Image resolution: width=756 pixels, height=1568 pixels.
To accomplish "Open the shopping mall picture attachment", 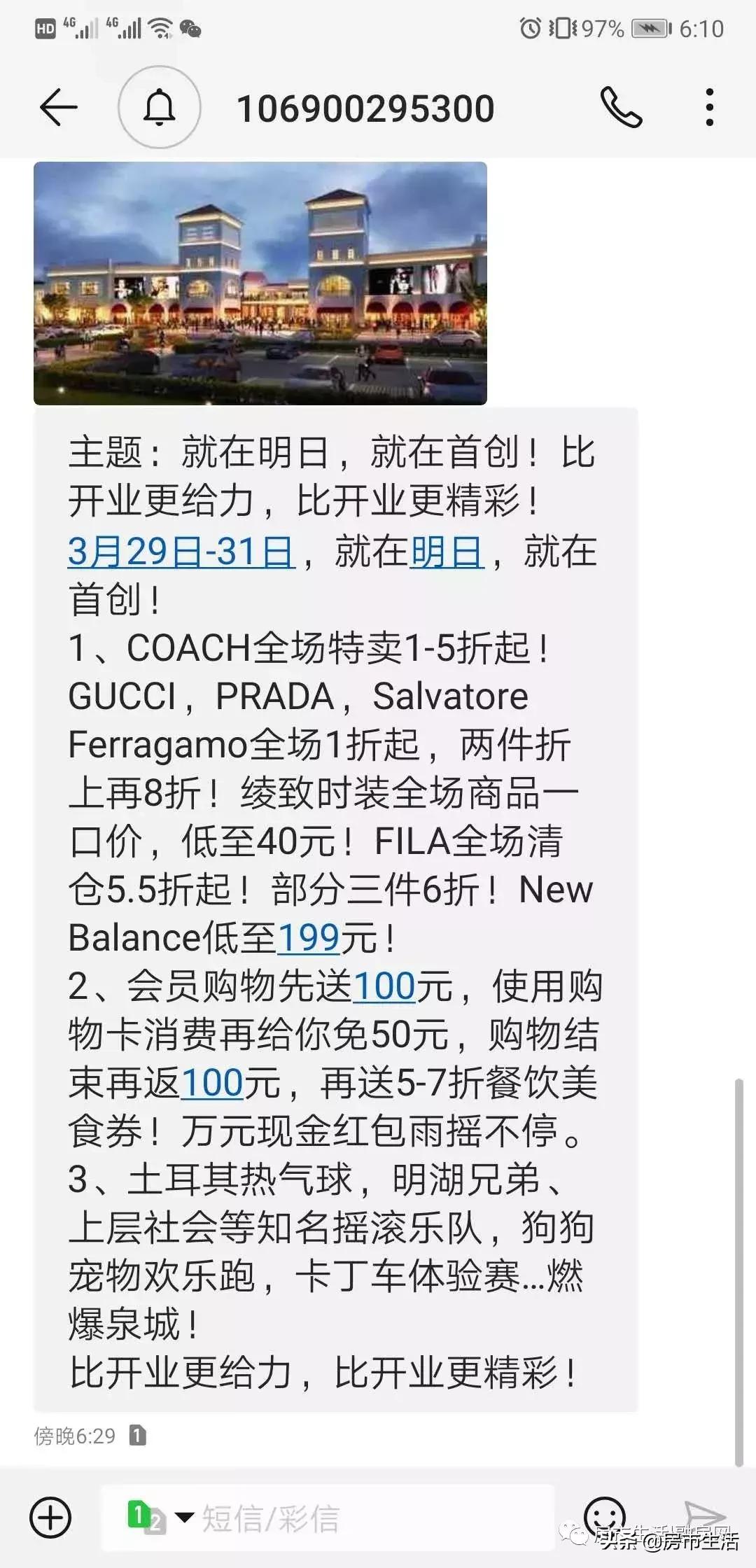I will [x=260, y=283].
